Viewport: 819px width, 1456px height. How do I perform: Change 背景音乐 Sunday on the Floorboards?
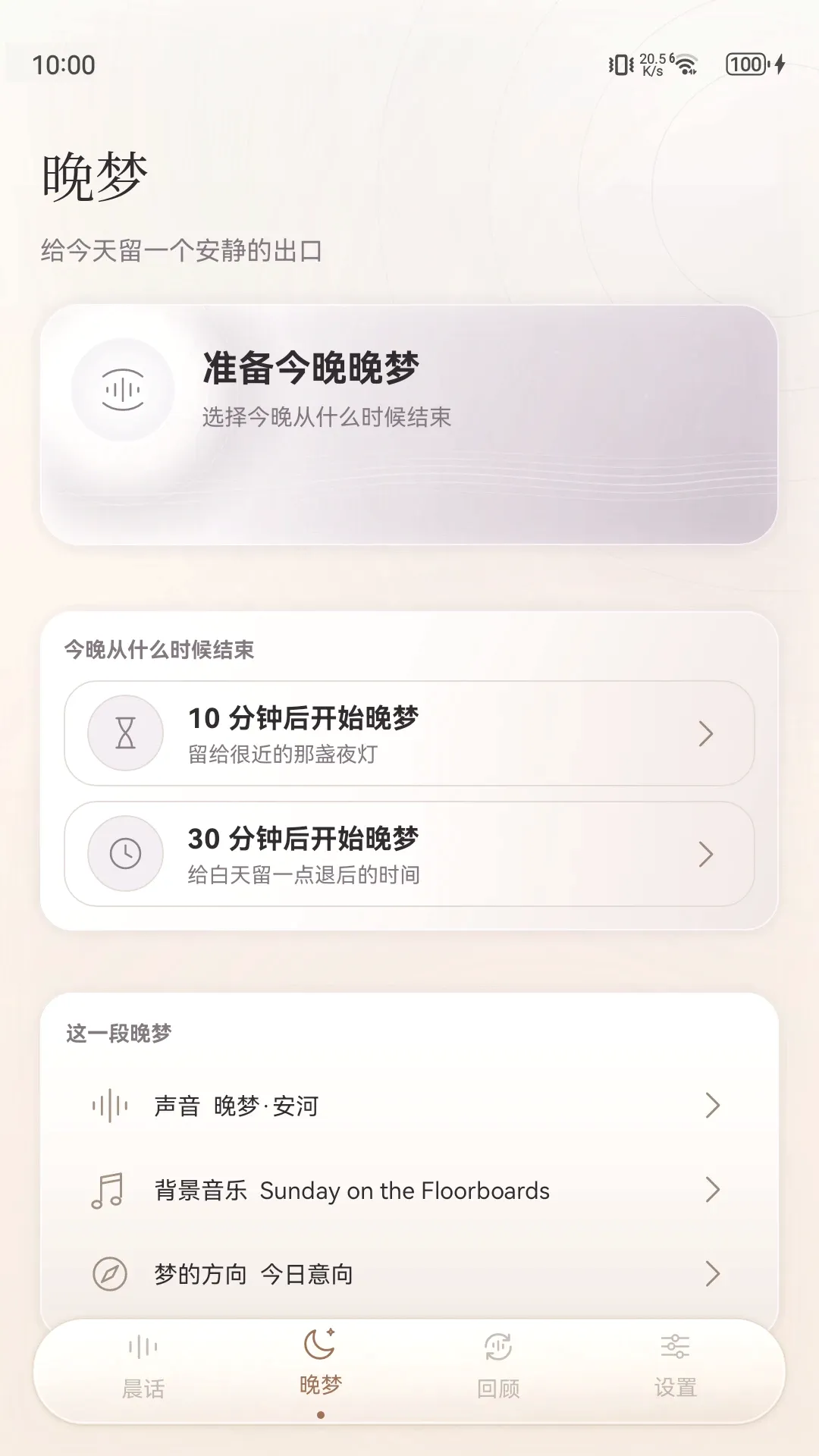(409, 1190)
